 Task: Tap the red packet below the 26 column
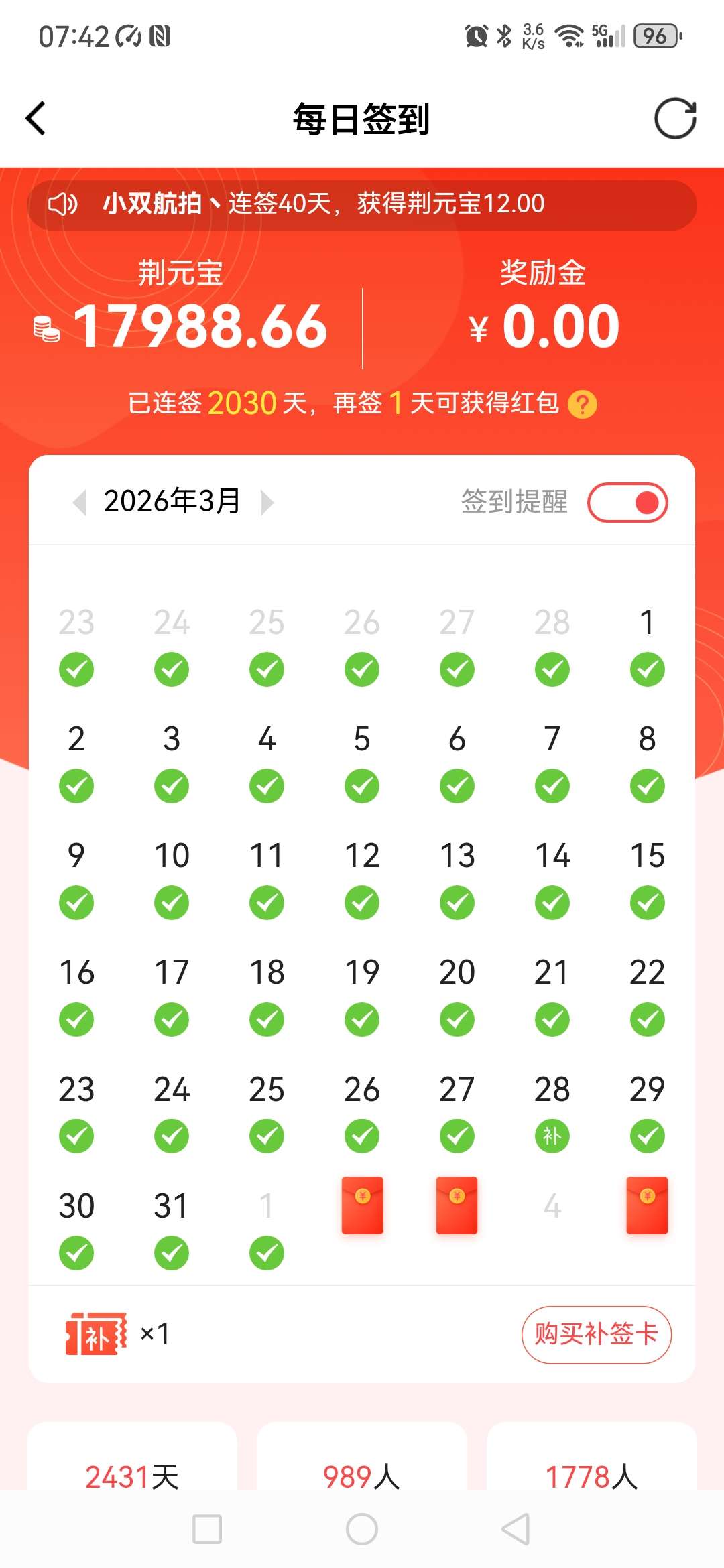click(x=362, y=1205)
